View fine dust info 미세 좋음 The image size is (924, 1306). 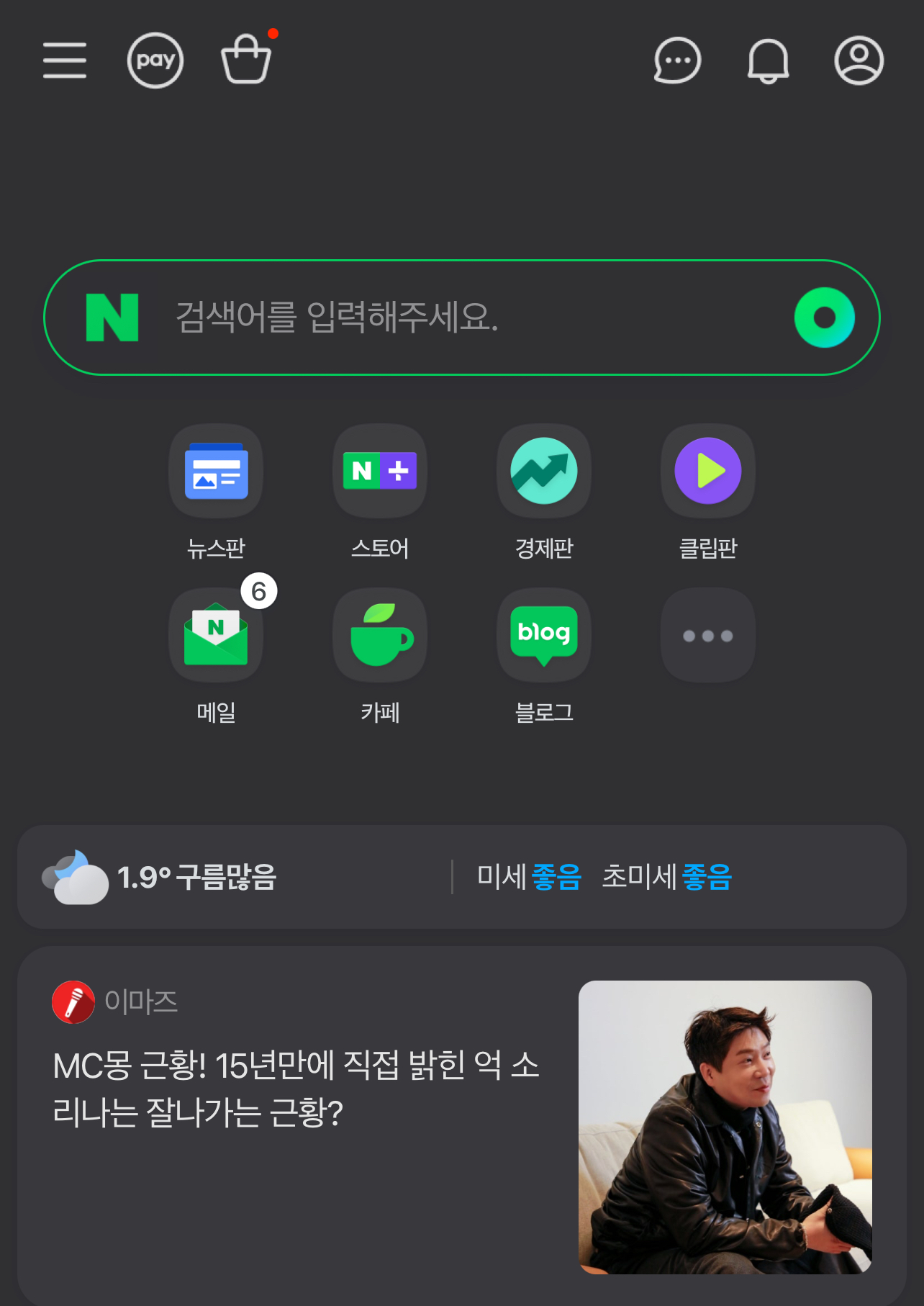529,877
